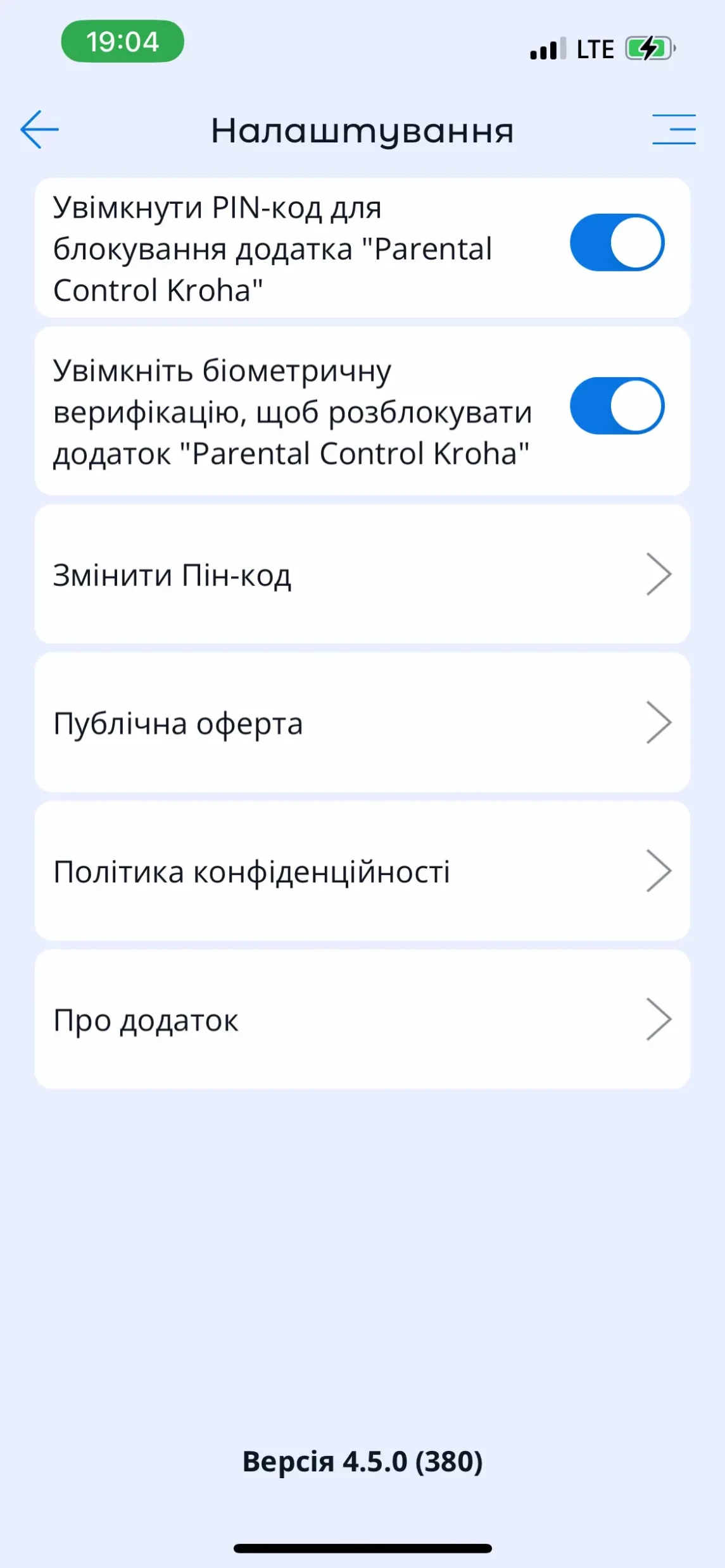
Task: Disable the PIN-код app lock switch
Action: (617, 243)
